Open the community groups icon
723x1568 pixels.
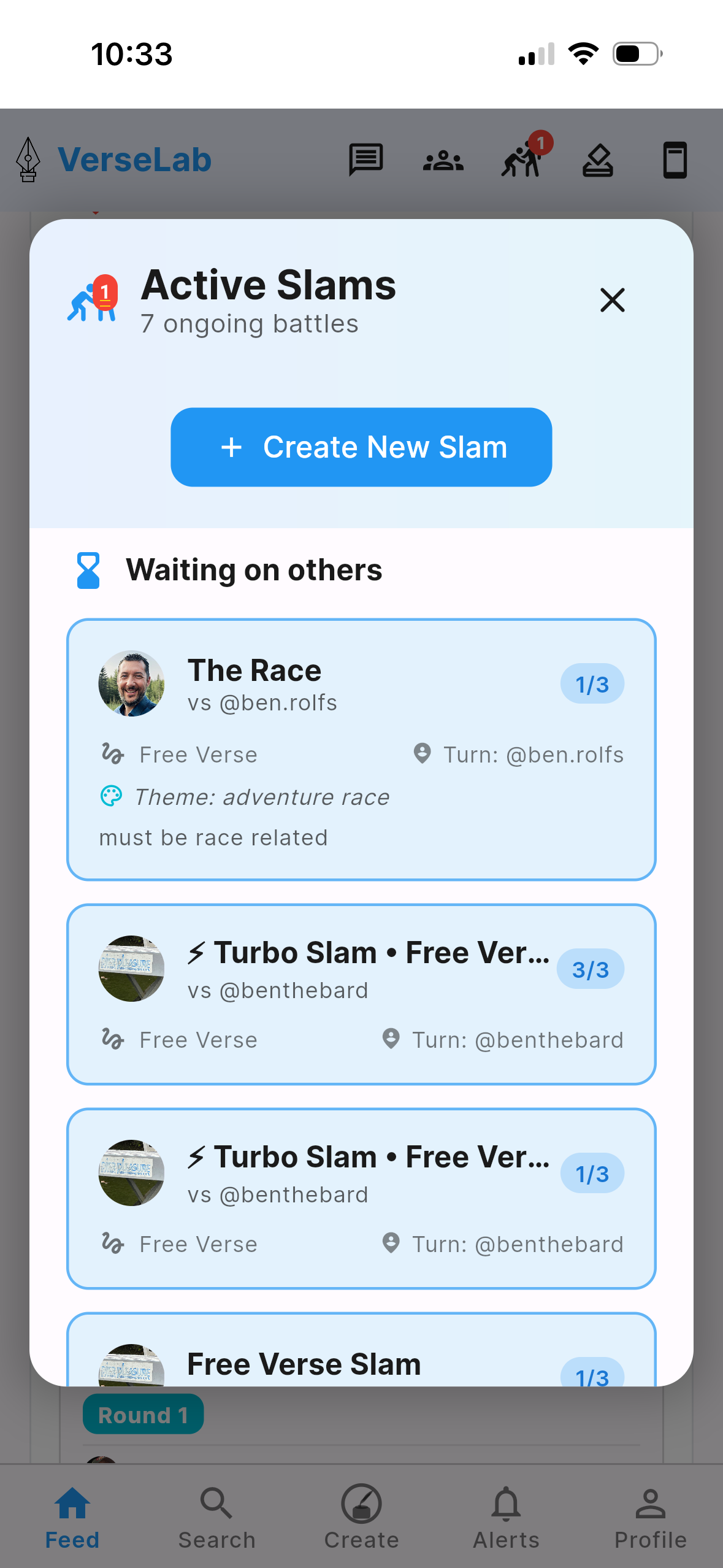click(x=443, y=159)
